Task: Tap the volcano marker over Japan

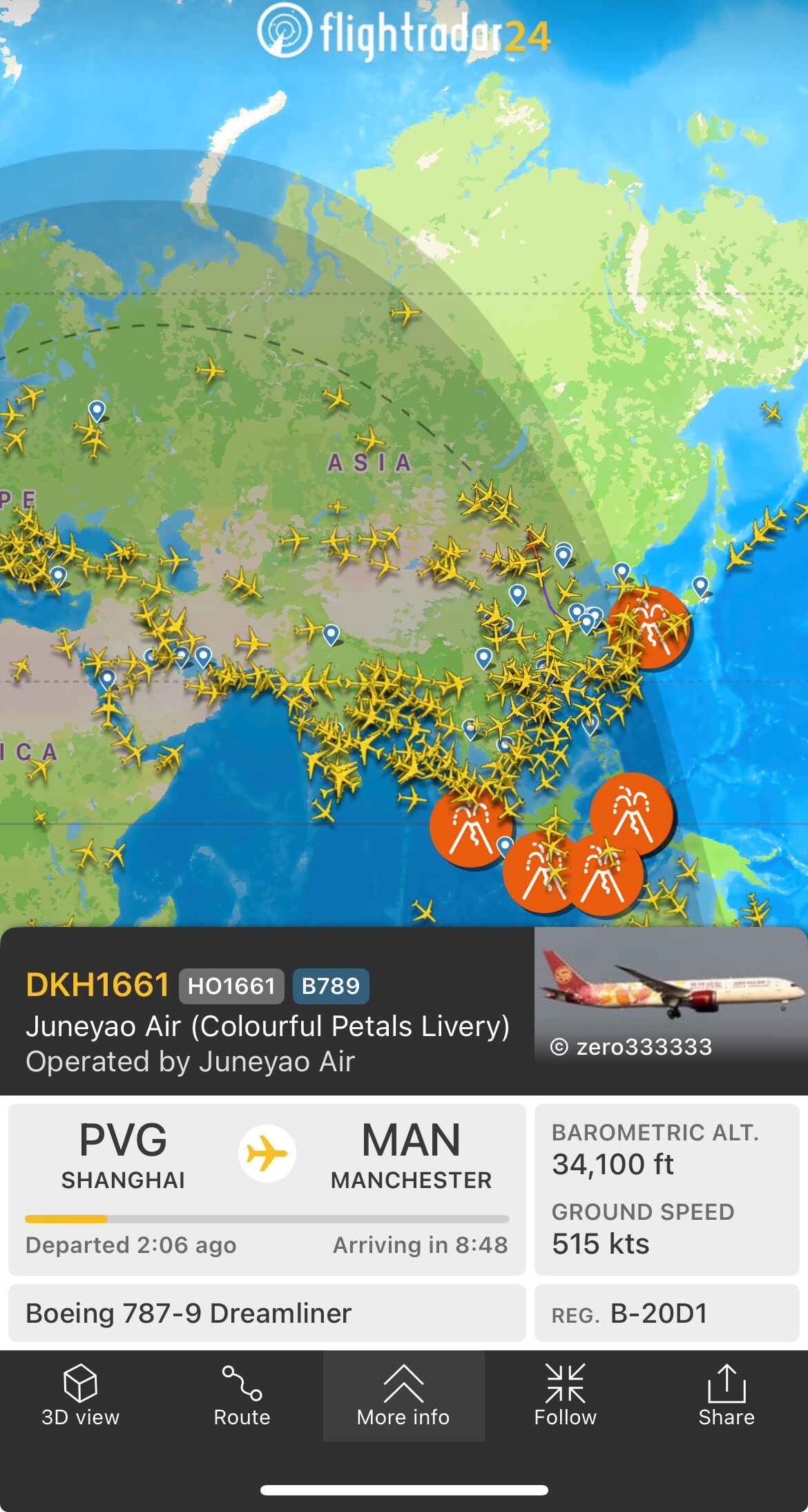Action: click(x=649, y=626)
